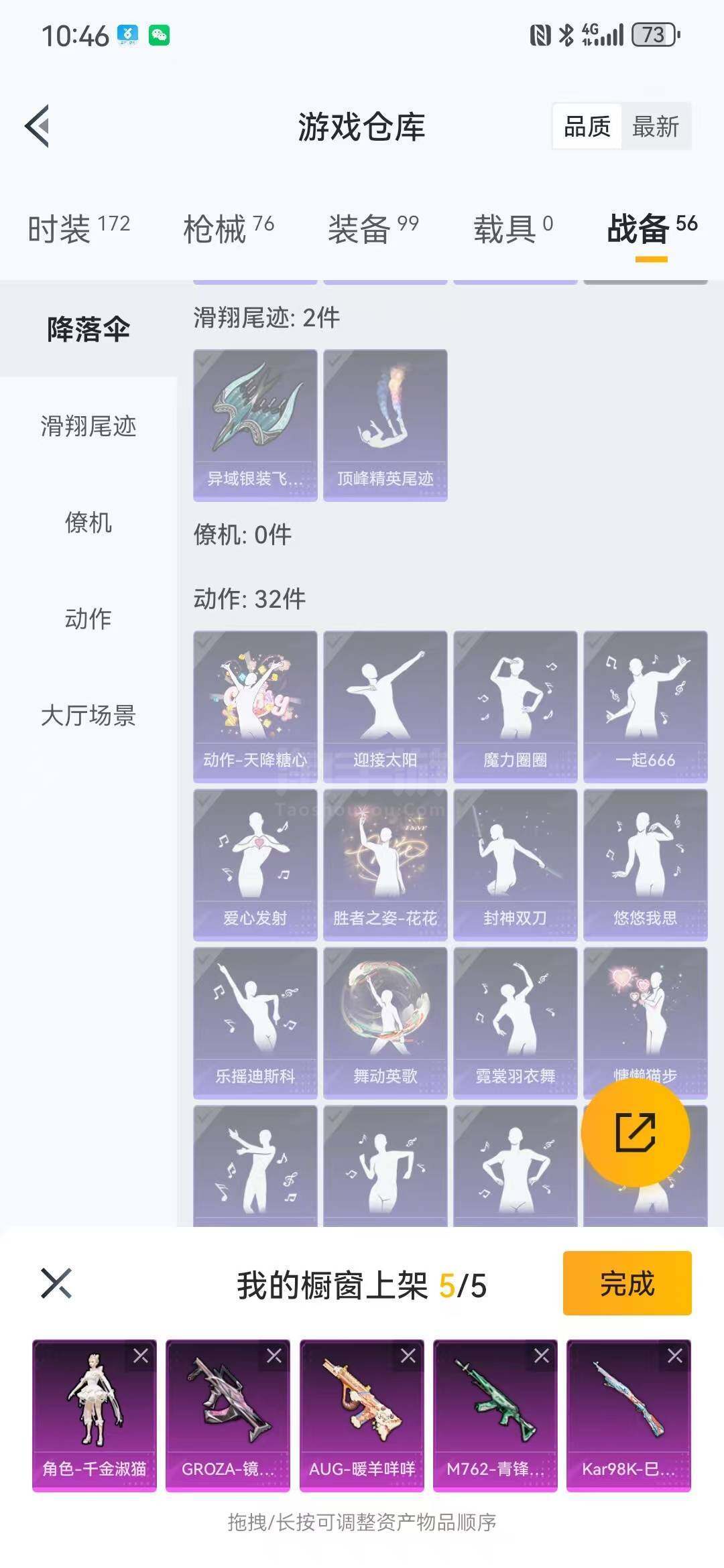This screenshot has width=724, height=1568.
Task: Select the 迎接太阳 emote
Action: [385, 706]
